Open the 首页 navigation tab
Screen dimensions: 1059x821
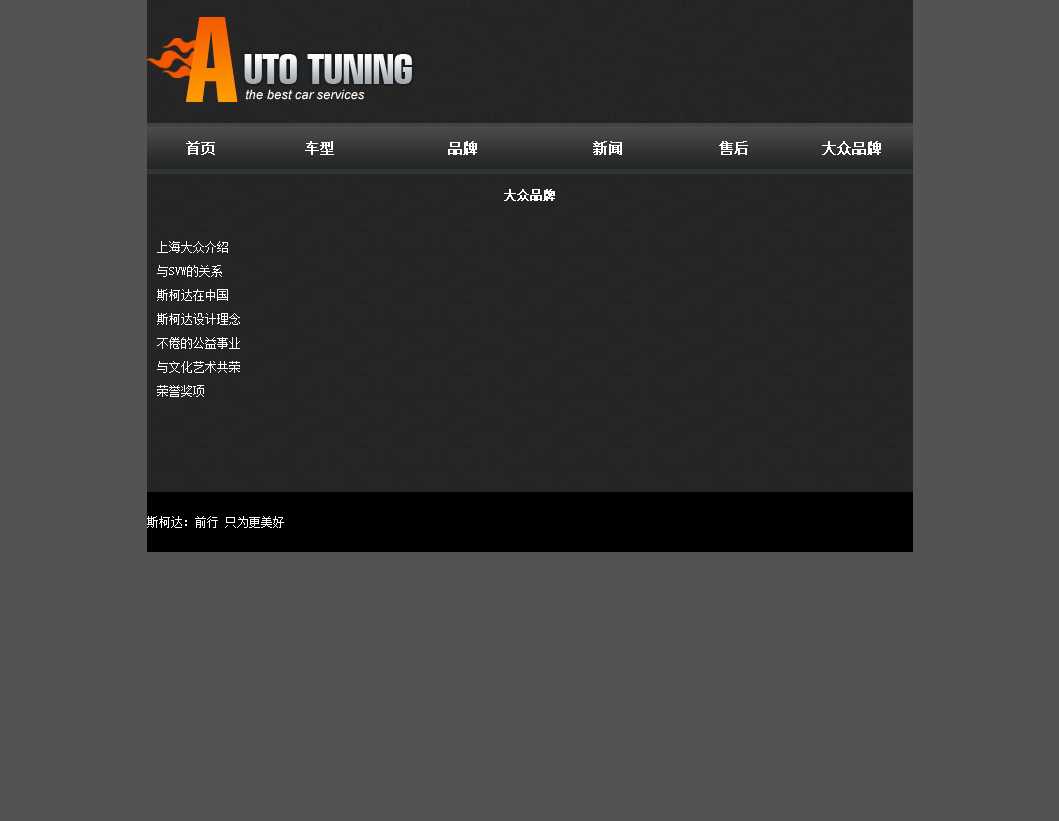click(201, 149)
